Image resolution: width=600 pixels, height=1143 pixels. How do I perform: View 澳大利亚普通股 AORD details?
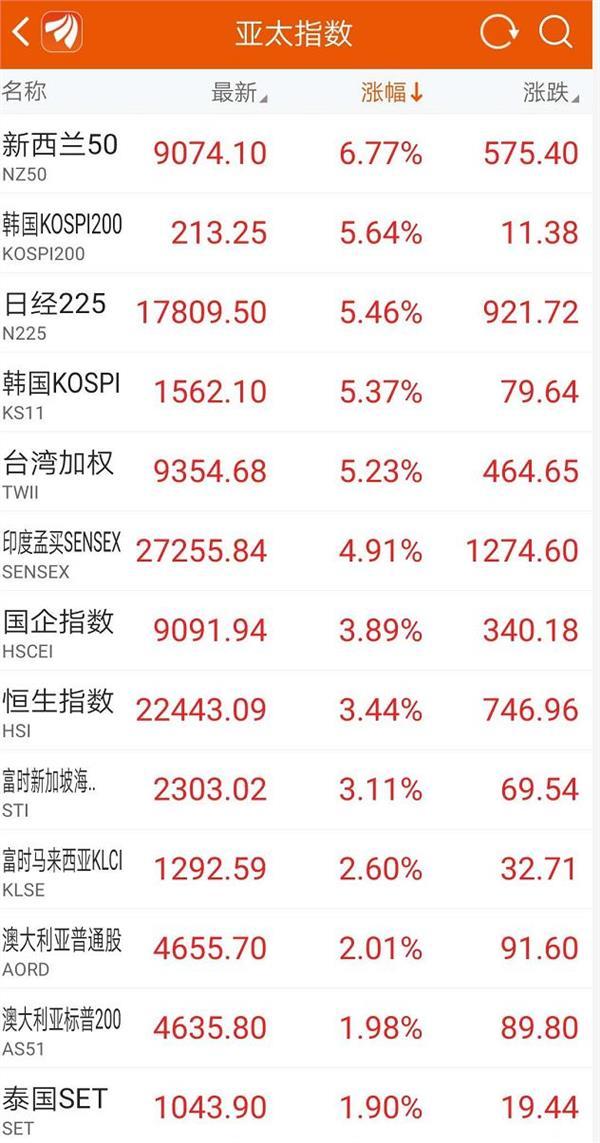point(300,948)
